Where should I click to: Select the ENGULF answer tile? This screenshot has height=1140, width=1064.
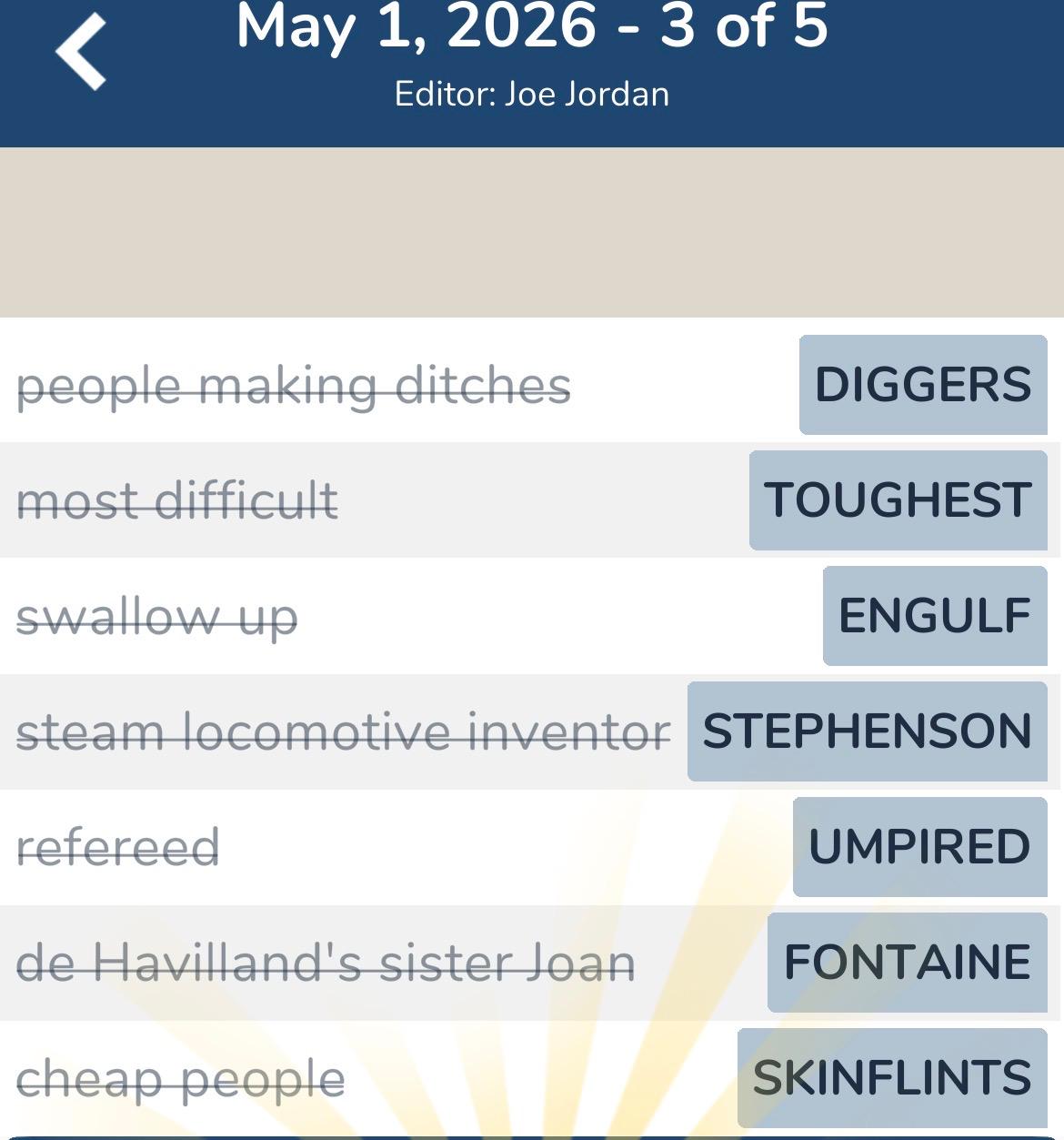point(934,615)
